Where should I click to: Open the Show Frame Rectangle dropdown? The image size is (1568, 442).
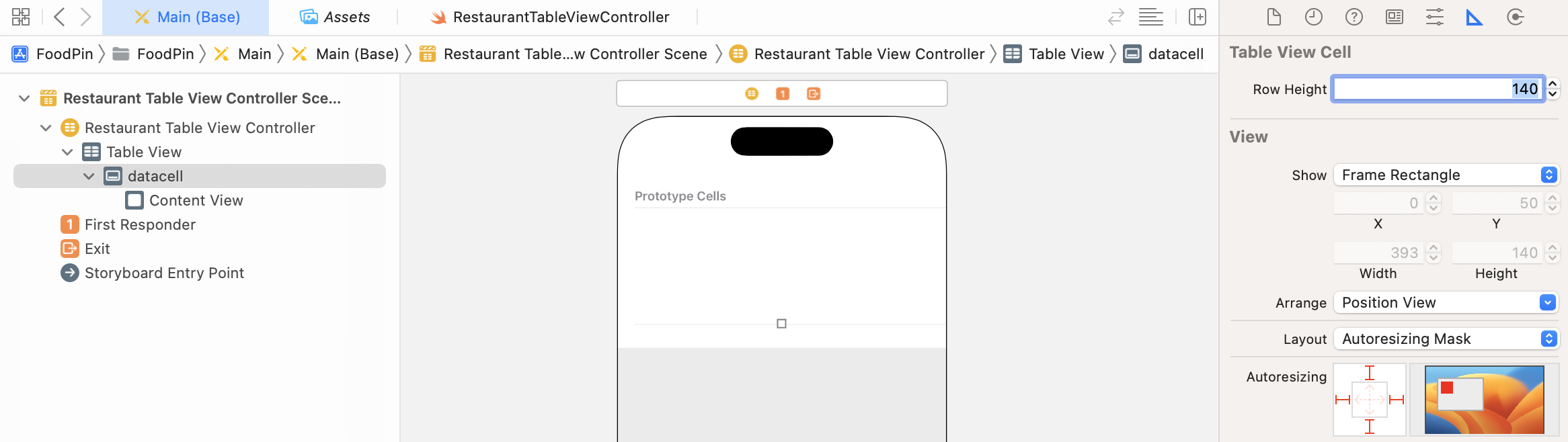(1446, 175)
